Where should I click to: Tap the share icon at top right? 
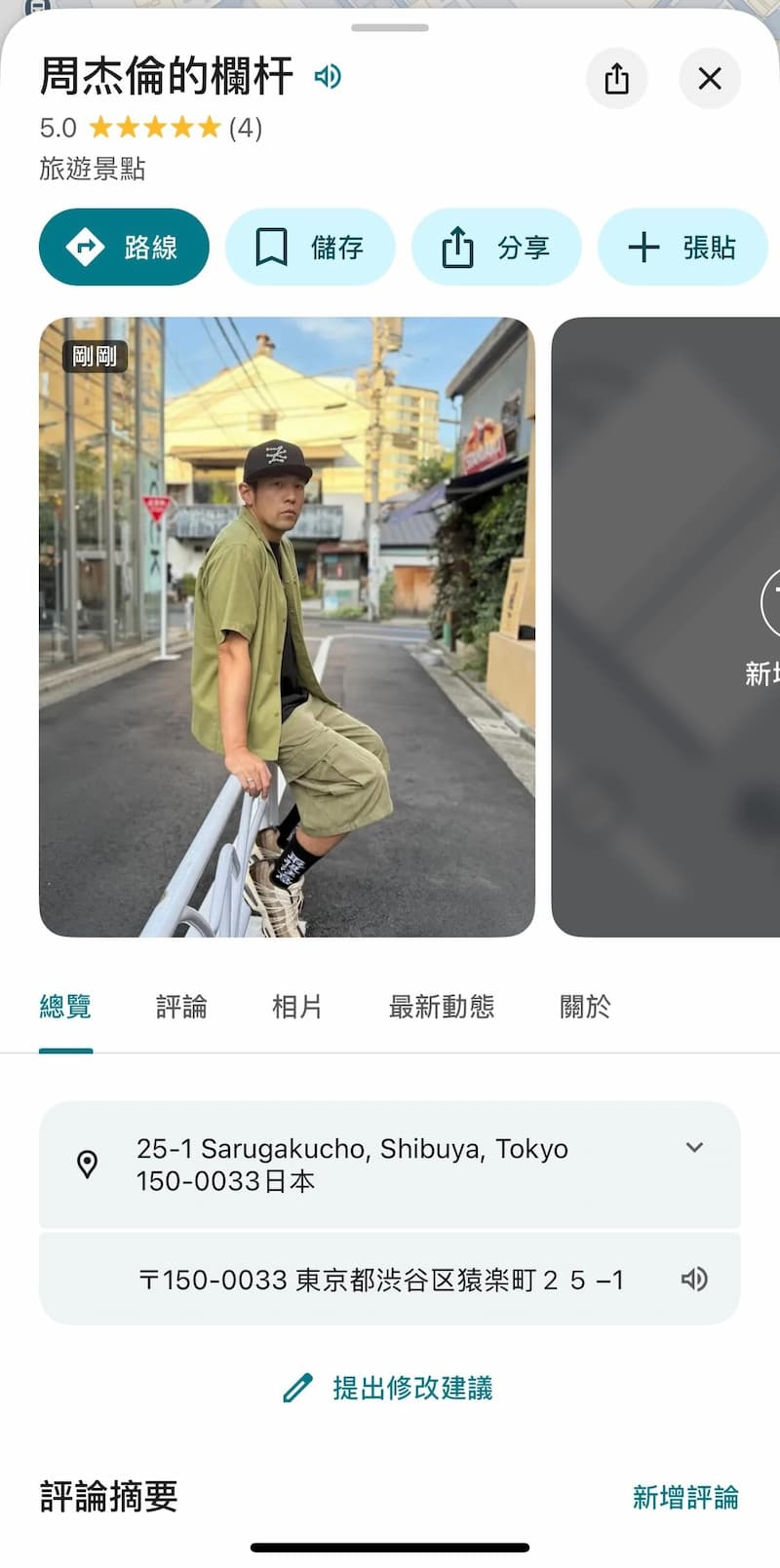tap(616, 78)
